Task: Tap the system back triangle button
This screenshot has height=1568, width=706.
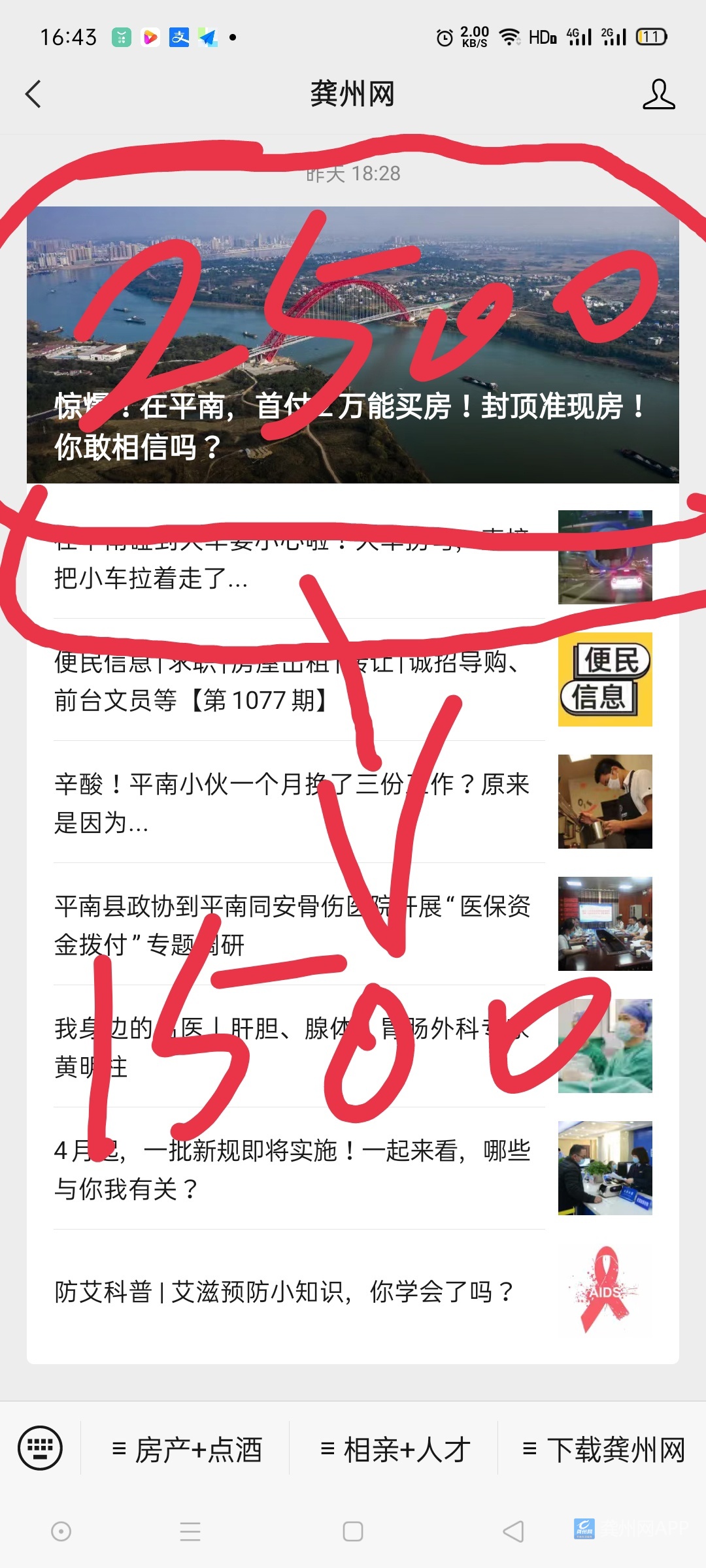Action: point(514,1531)
